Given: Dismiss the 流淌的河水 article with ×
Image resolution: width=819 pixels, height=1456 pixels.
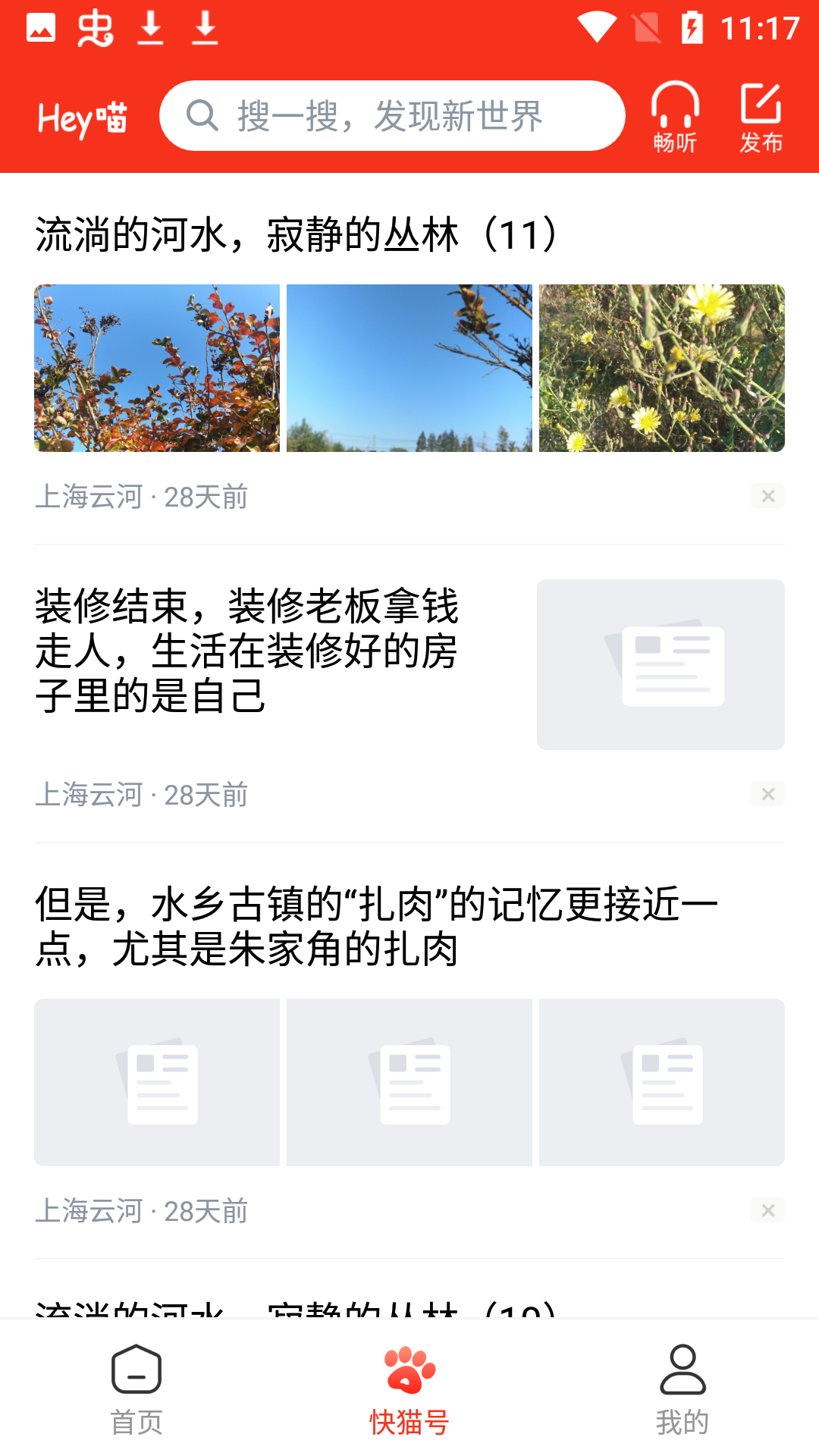Looking at the screenshot, I should 767,495.
